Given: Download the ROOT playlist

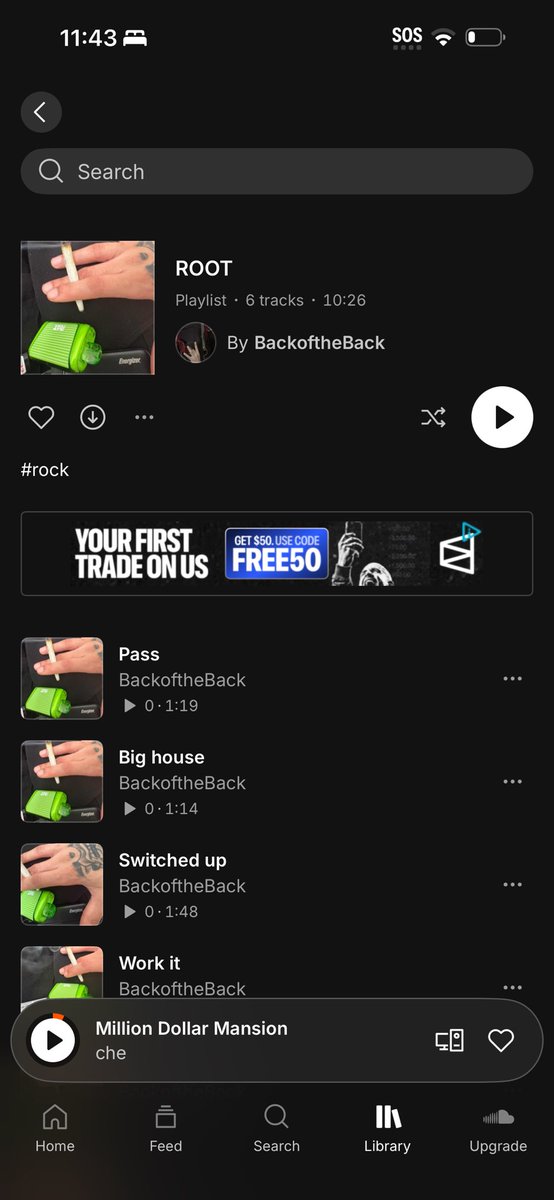Looking at the screenshot, I should [93, 417].
